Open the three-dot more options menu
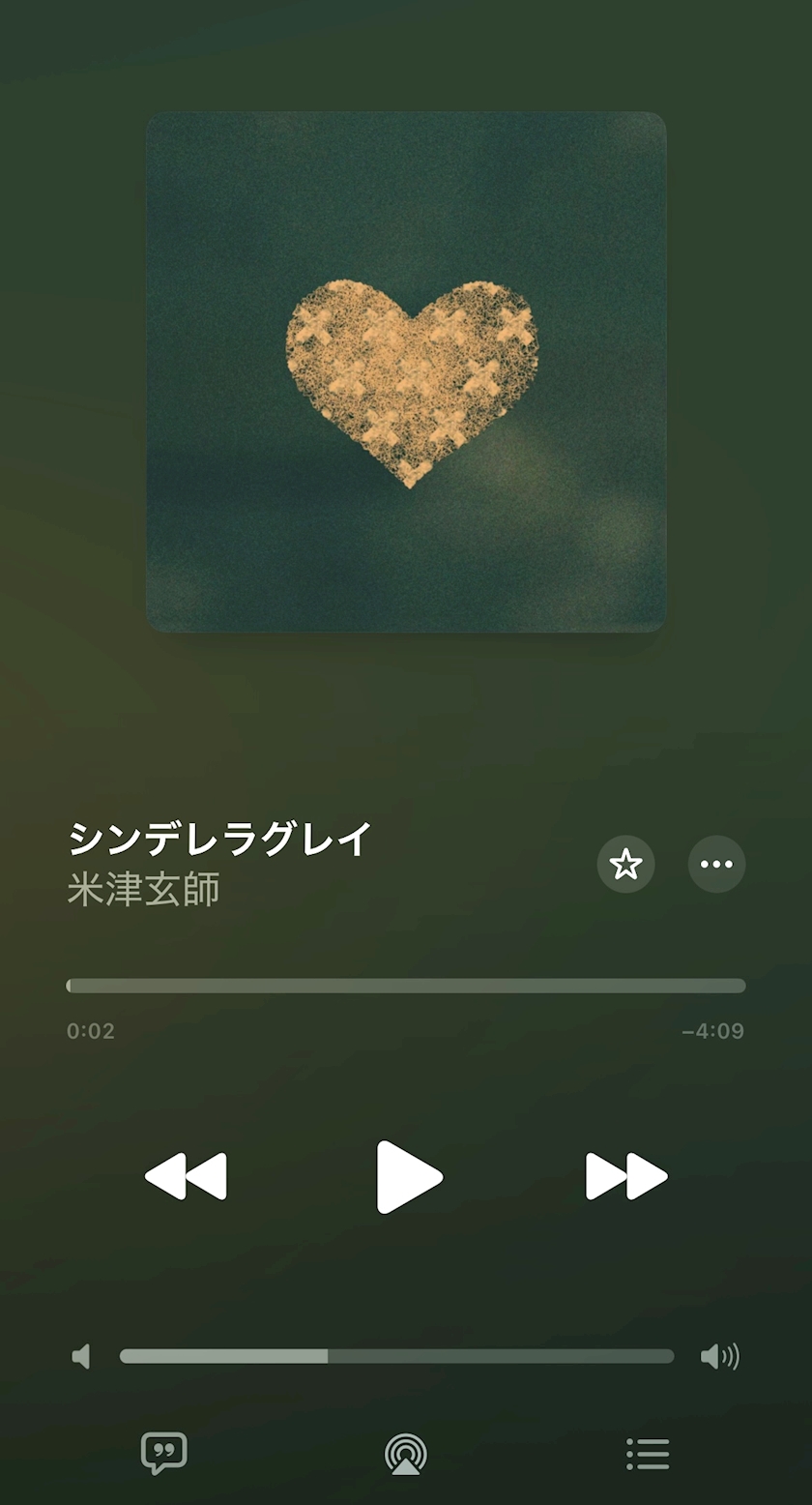812x1505 pixels. point(716,864)
